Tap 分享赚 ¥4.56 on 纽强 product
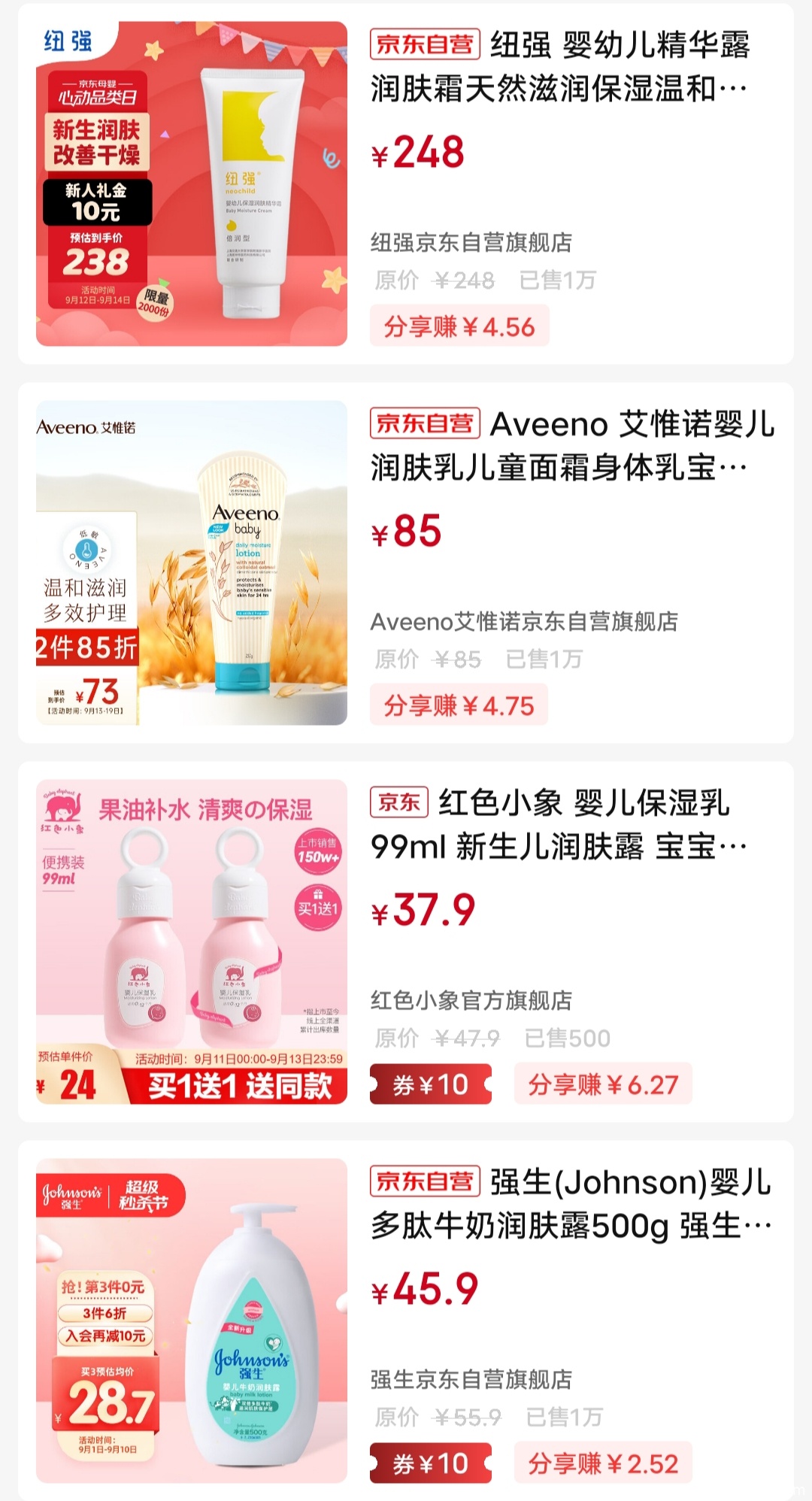The image size is (812, 1501). 459,327
